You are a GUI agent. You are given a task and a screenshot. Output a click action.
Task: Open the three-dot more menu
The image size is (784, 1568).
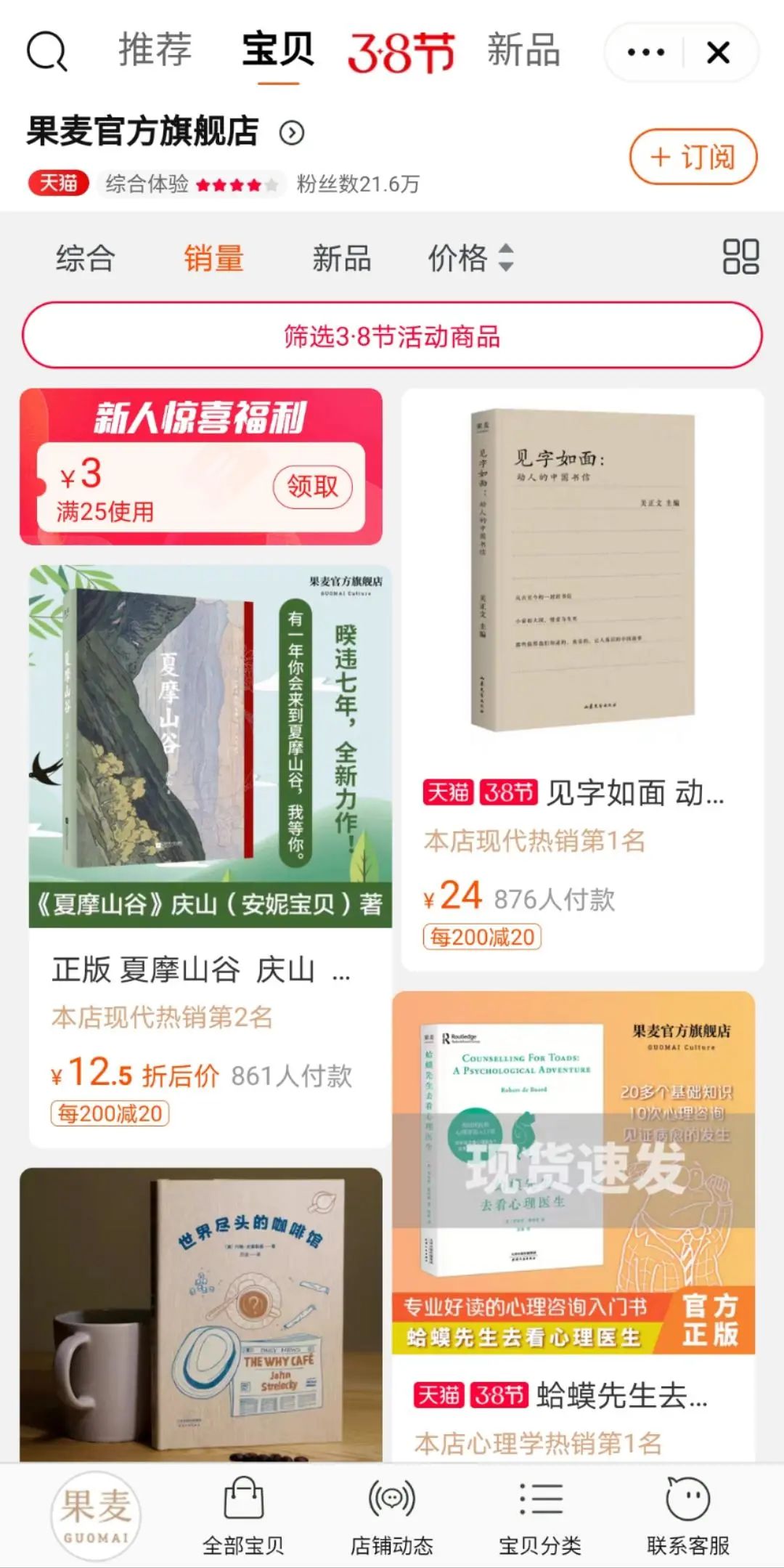645,52
